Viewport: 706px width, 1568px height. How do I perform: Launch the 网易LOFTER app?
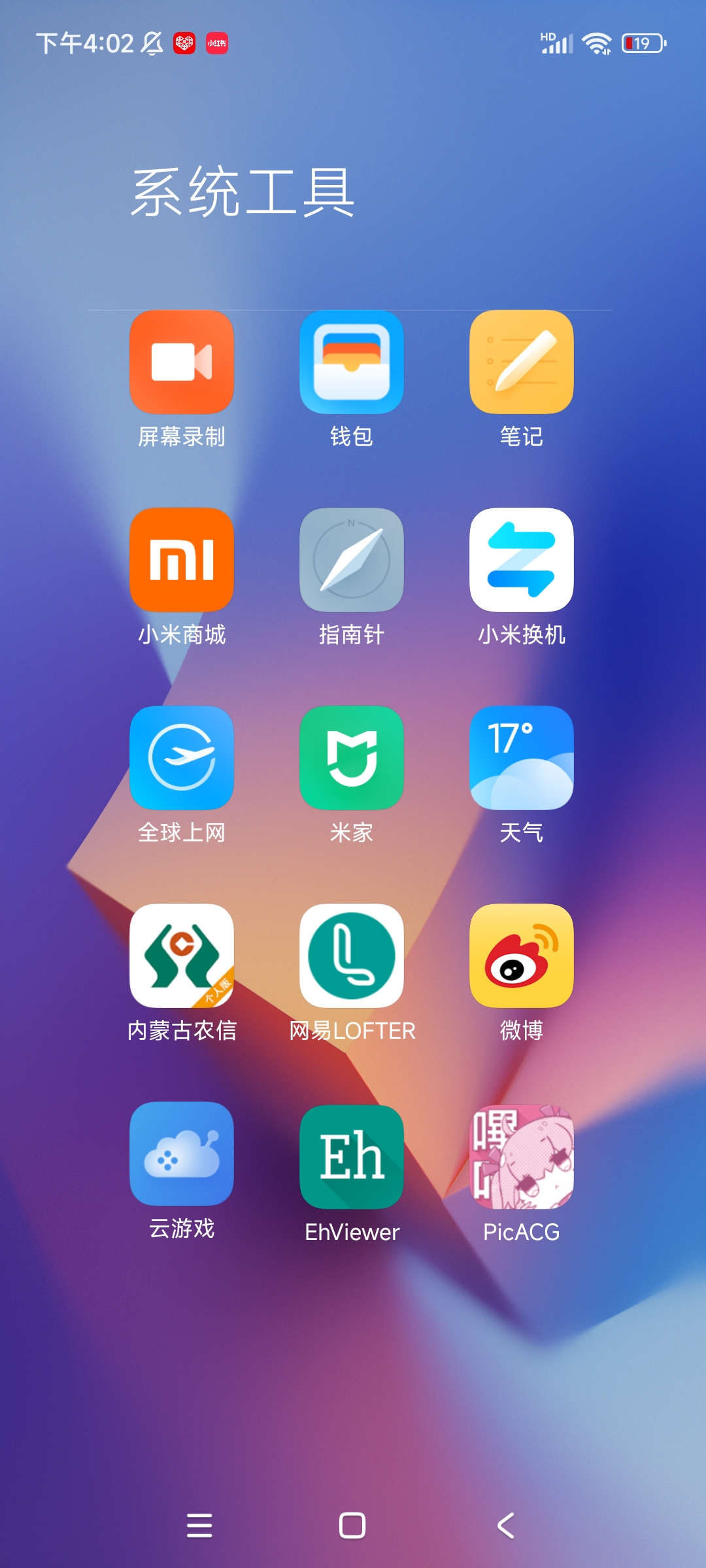(x=352, y=956)
